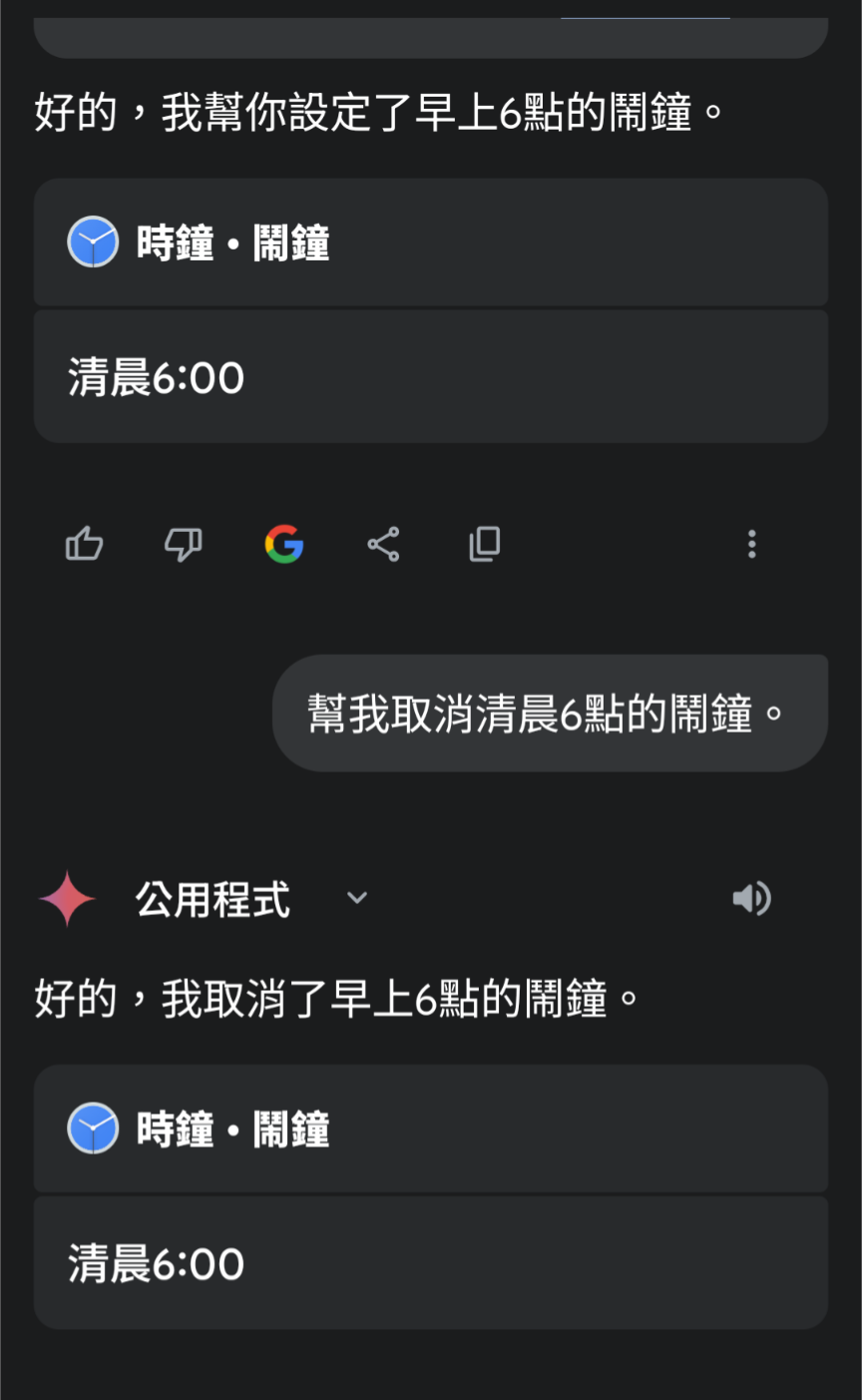862x1400 pixels.
Task: Play the response aloud with speaker icon
Action: click(x=752, y=898)
